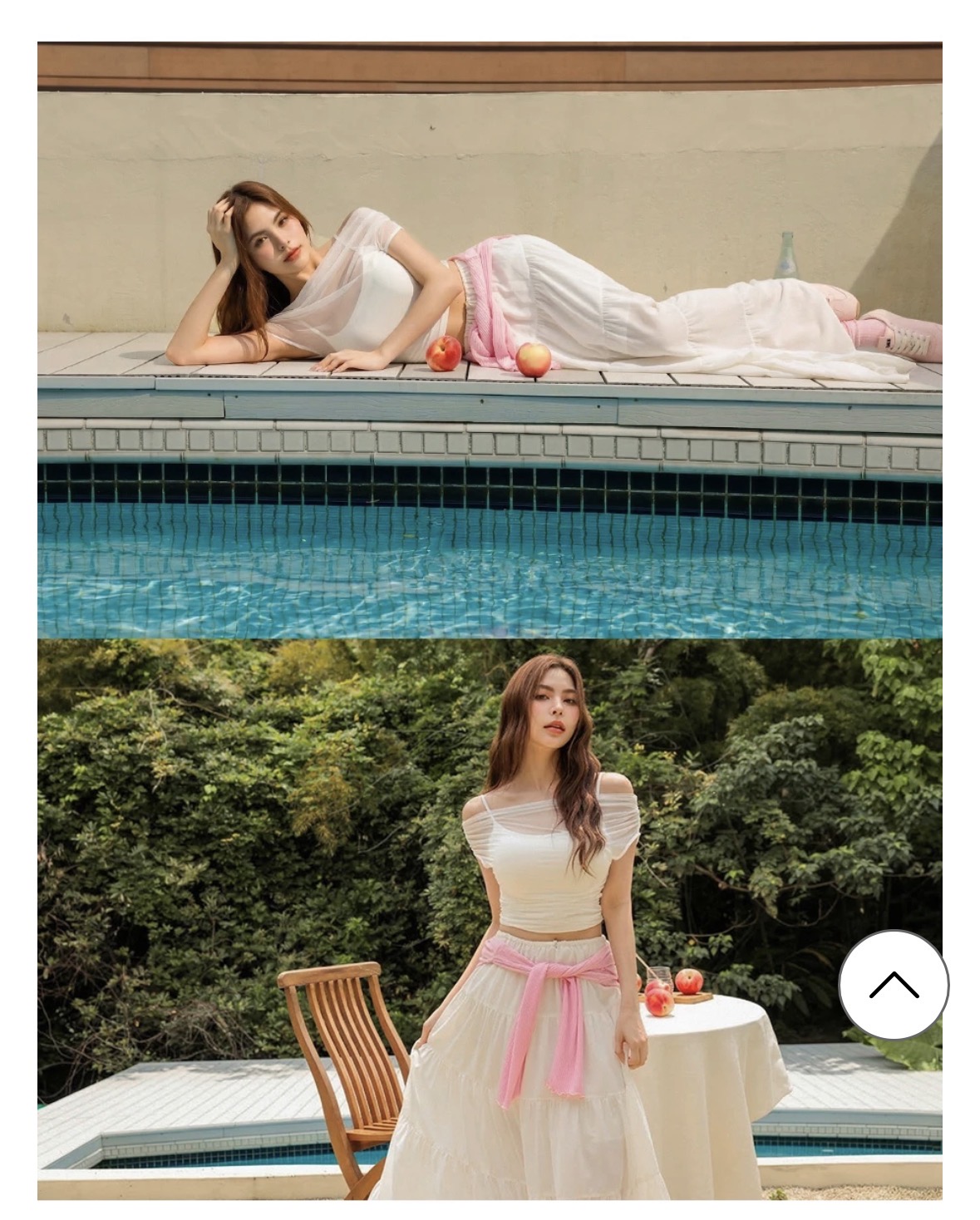
Task: Tap the scroll-to-top arrow button
Action: [894, 984]
